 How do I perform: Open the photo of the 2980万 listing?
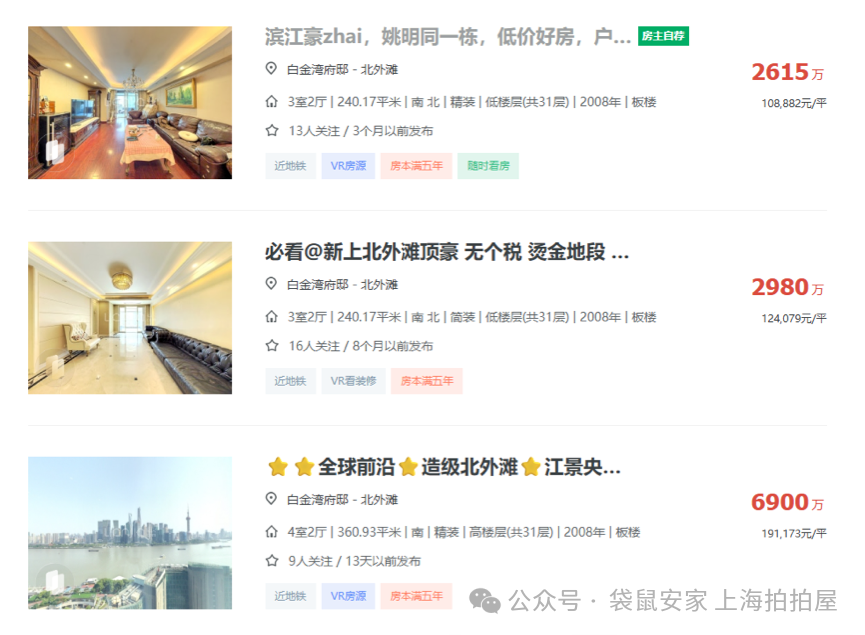pos(130,318)
